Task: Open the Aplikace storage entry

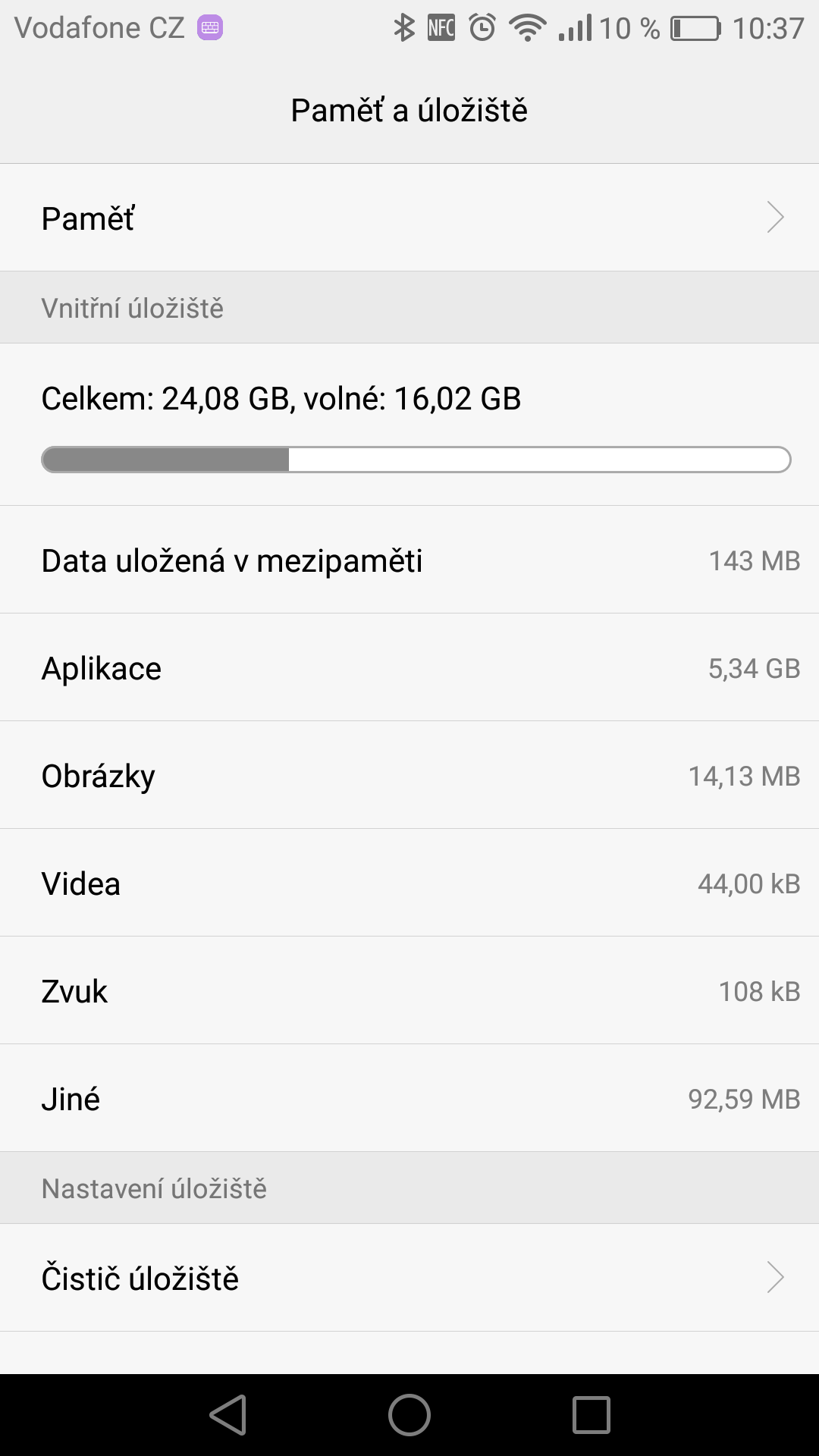Action: pyautogui.click(x=409, y=668)
